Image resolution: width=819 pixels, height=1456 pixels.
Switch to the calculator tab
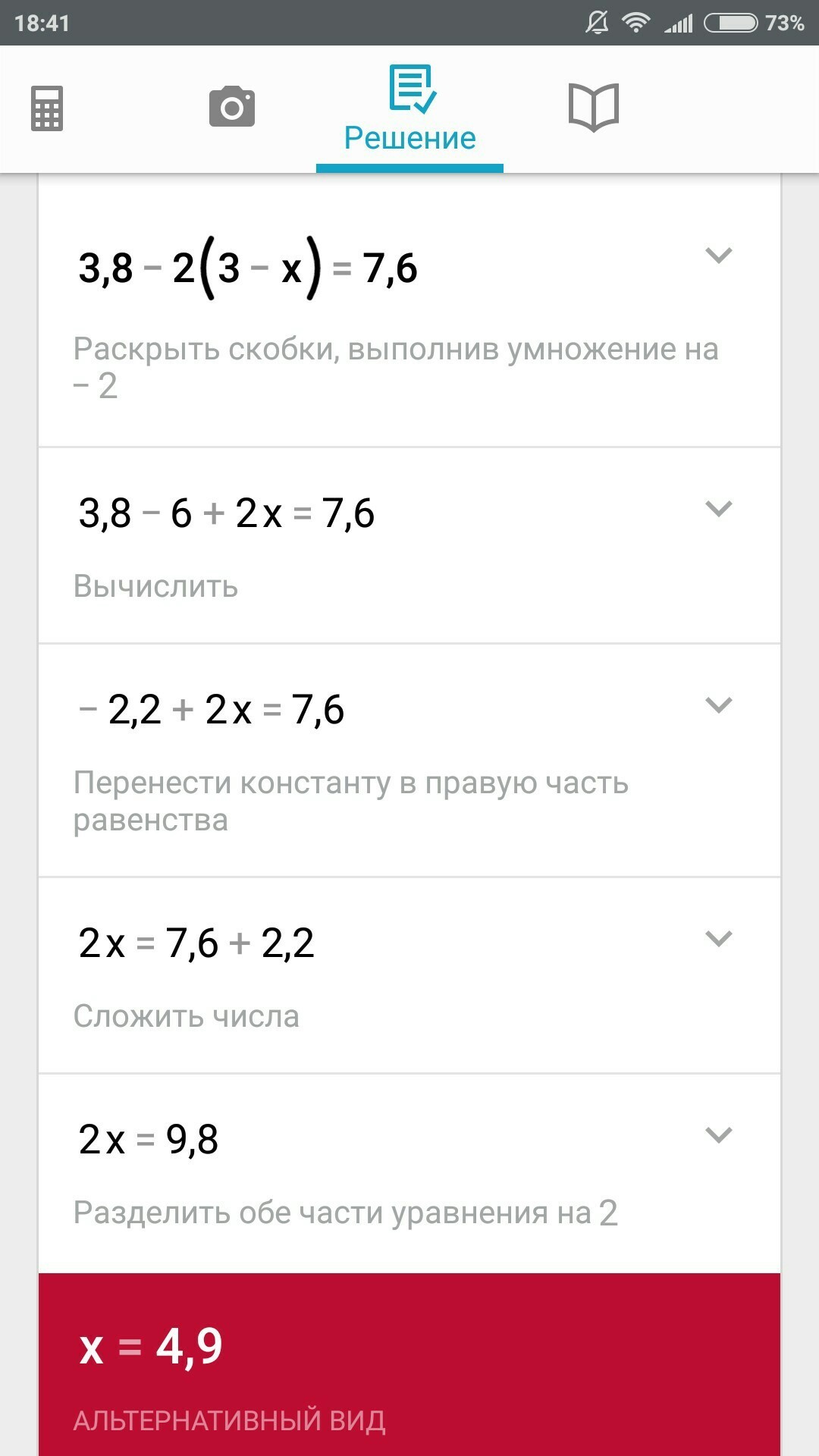[47, 108]
